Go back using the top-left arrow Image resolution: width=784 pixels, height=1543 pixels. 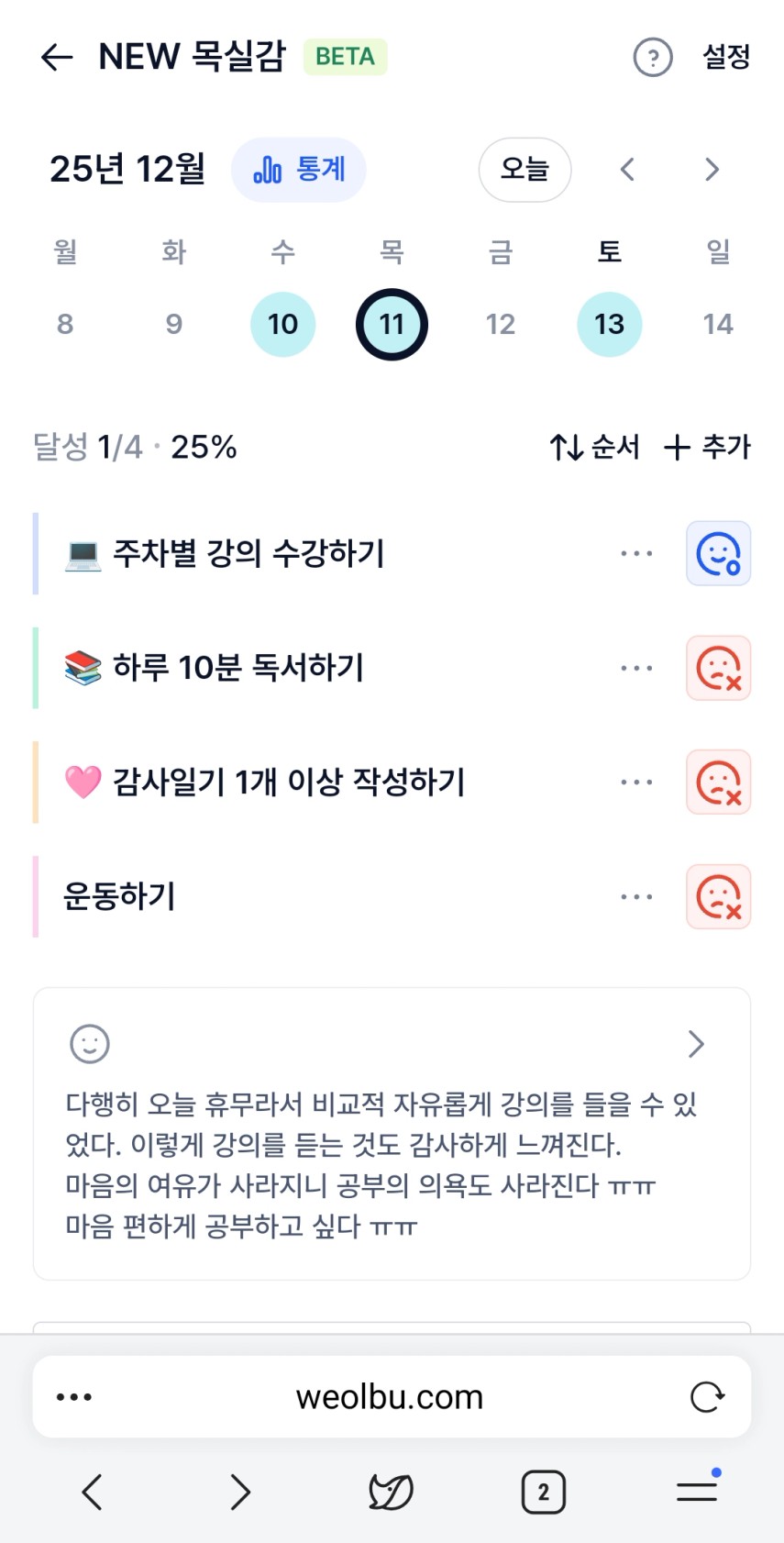(57, 57)
